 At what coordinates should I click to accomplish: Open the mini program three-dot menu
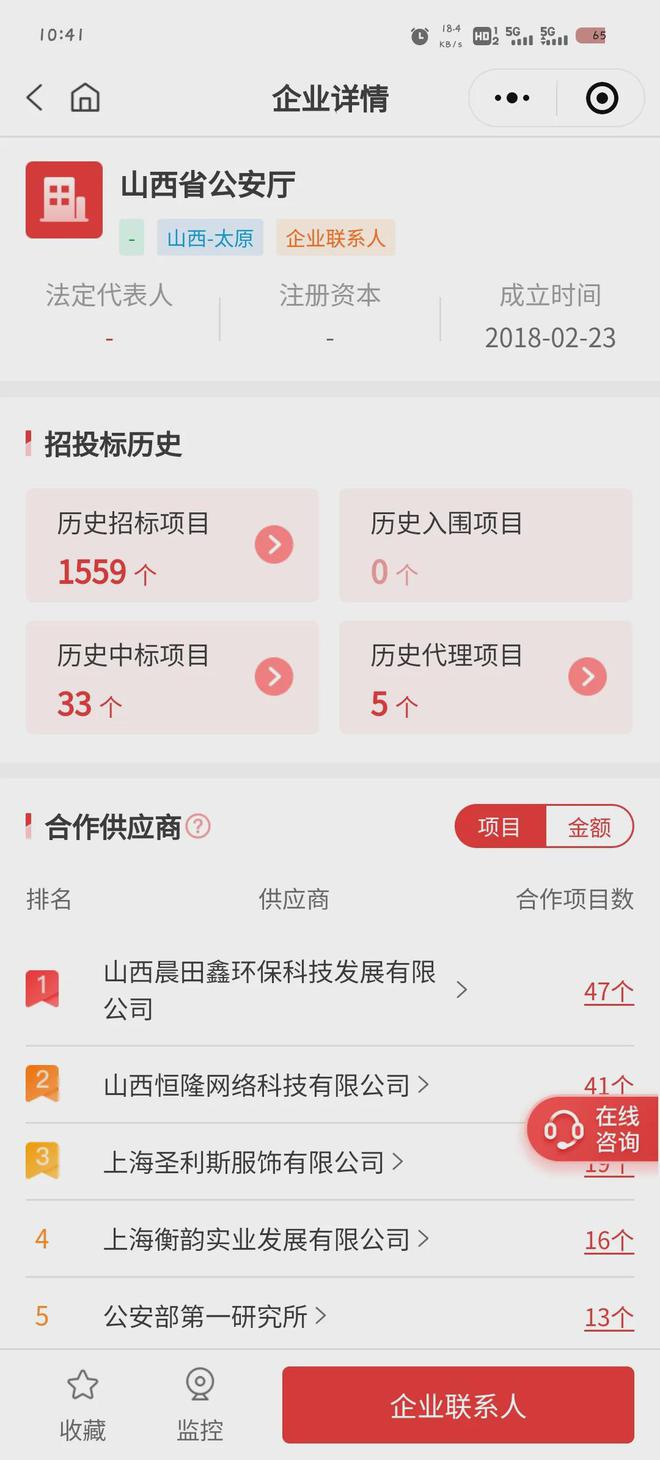(x=512, y=98)
